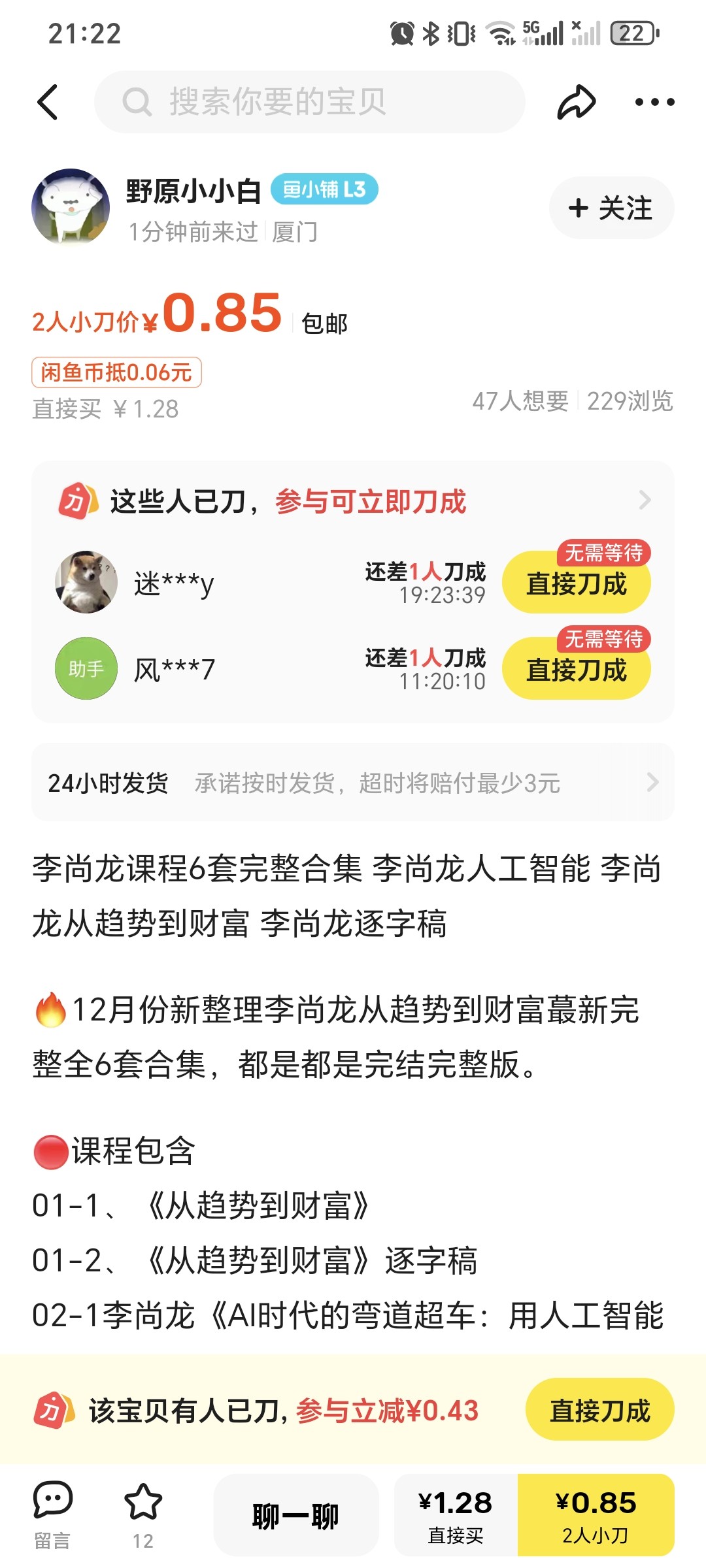This screenshot has width=706, height=1568.
Task: Go back using the top-left arrow
Action: click(x=48, y=102)
